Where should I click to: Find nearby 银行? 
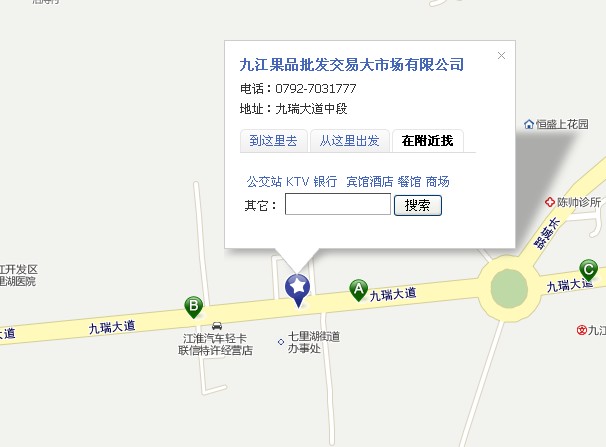(x=325, y=181)
